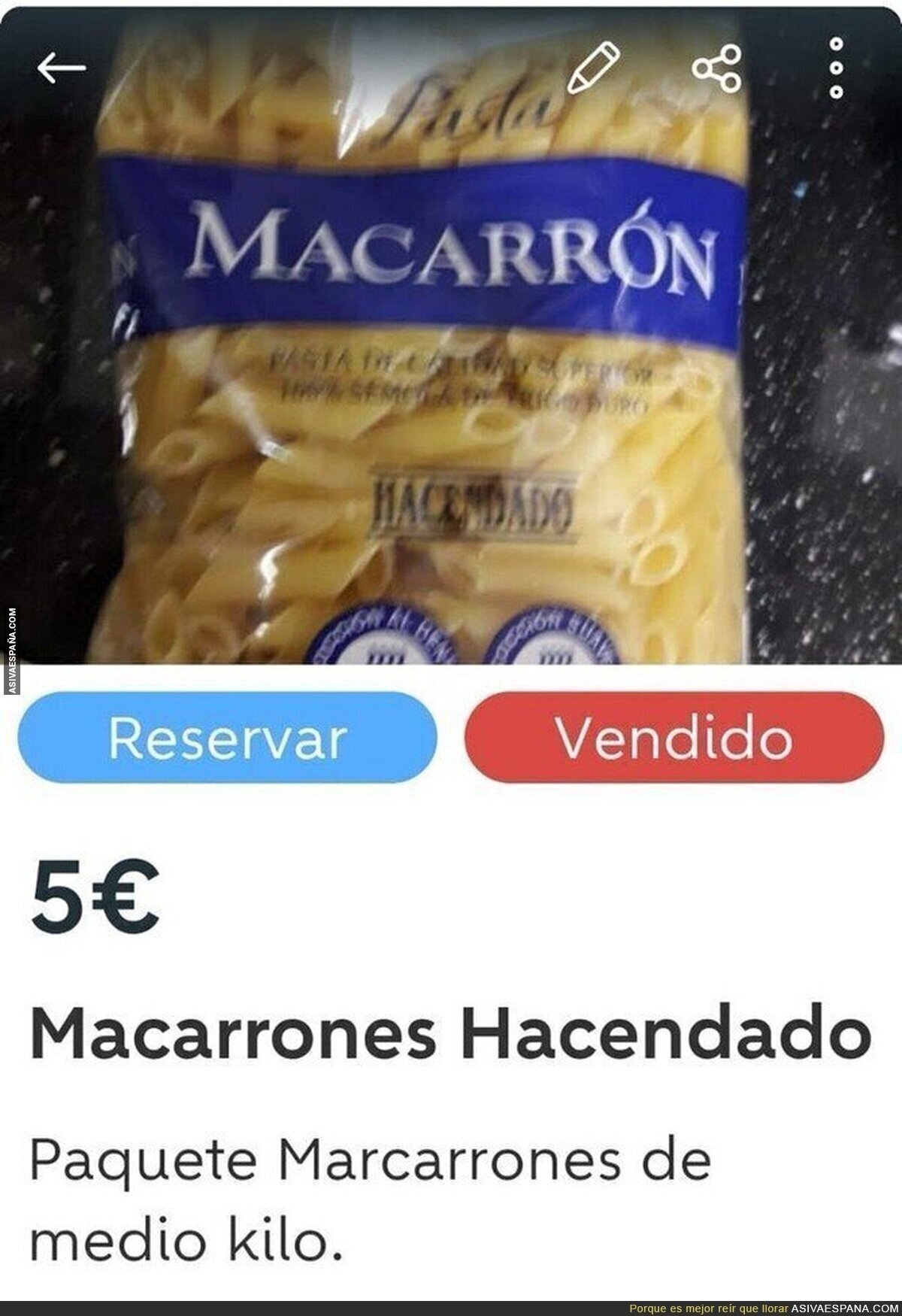Open the three-dot overflow menu
This screenshot has height=1316, width=902.
point(836,68)
